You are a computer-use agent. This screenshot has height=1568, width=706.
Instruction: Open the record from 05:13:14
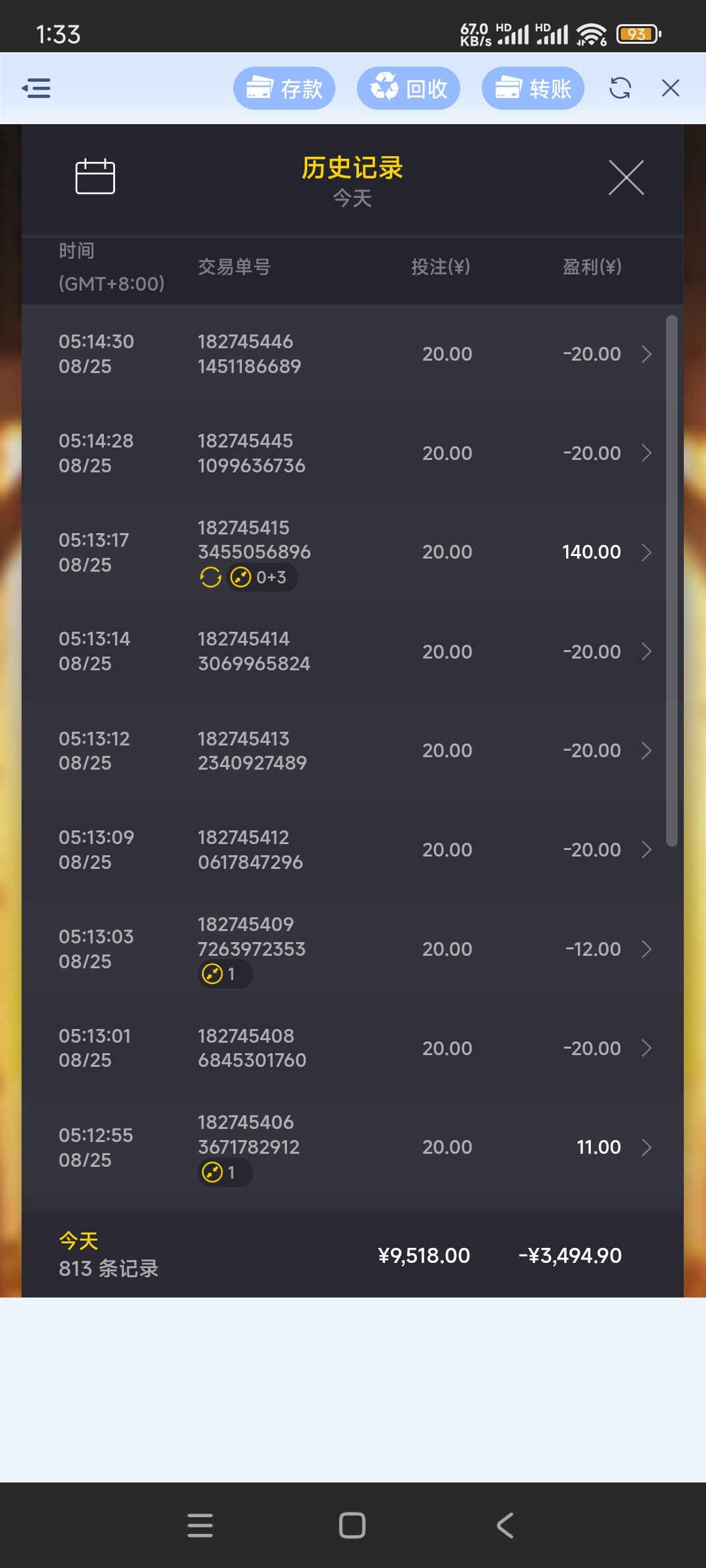pos(353,651)
